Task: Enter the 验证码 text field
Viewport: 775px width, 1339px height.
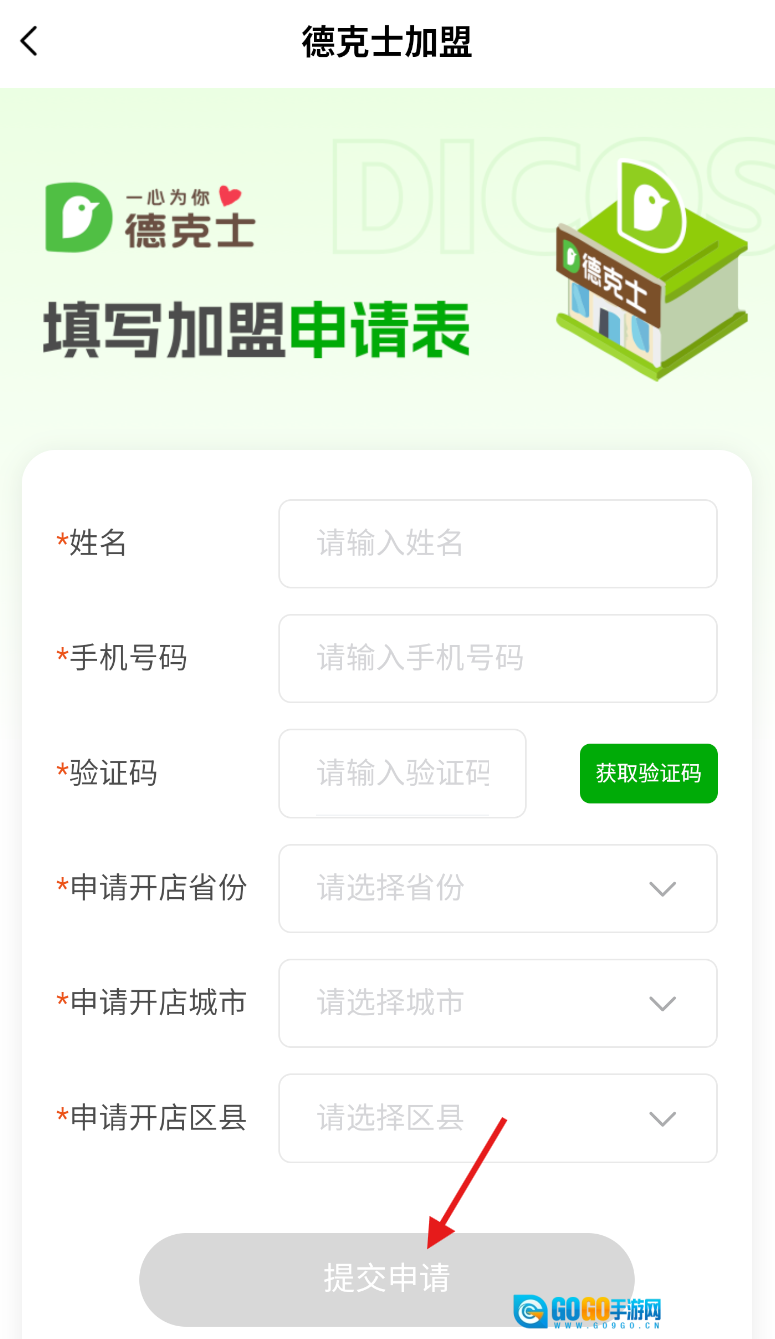Action: [x=402, y=773]
